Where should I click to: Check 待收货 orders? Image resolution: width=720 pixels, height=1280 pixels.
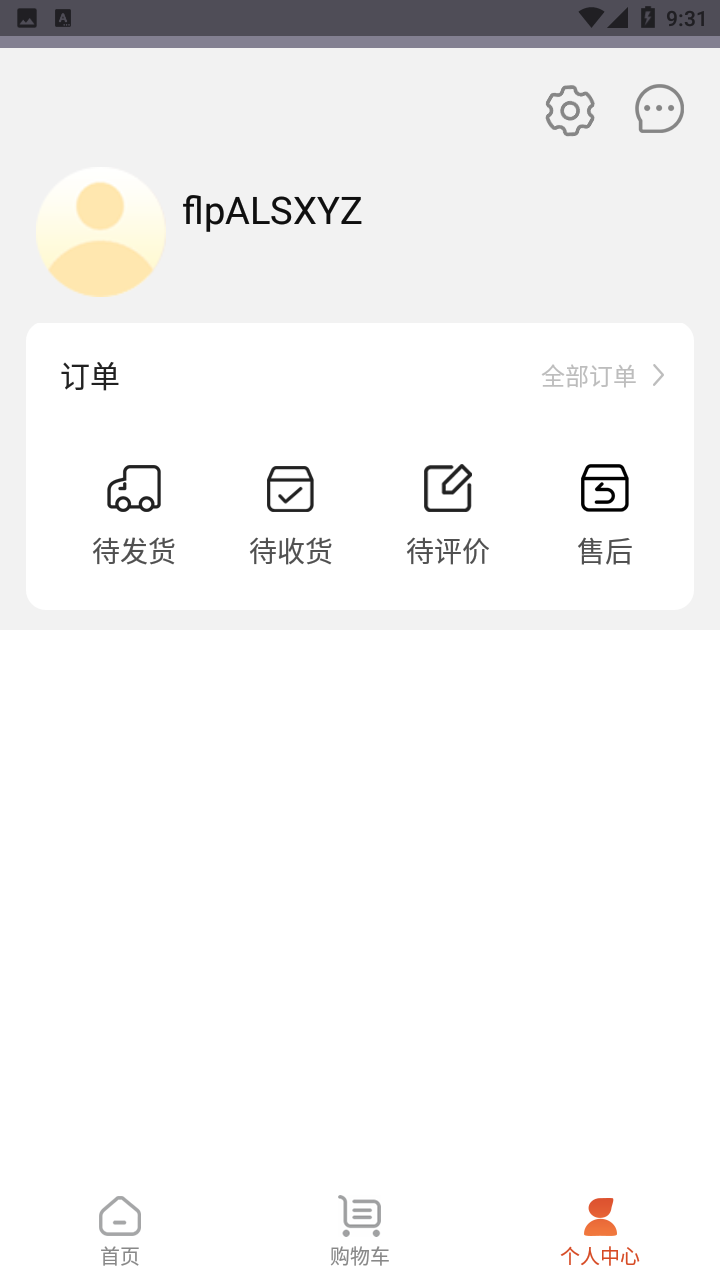[291, 514]
